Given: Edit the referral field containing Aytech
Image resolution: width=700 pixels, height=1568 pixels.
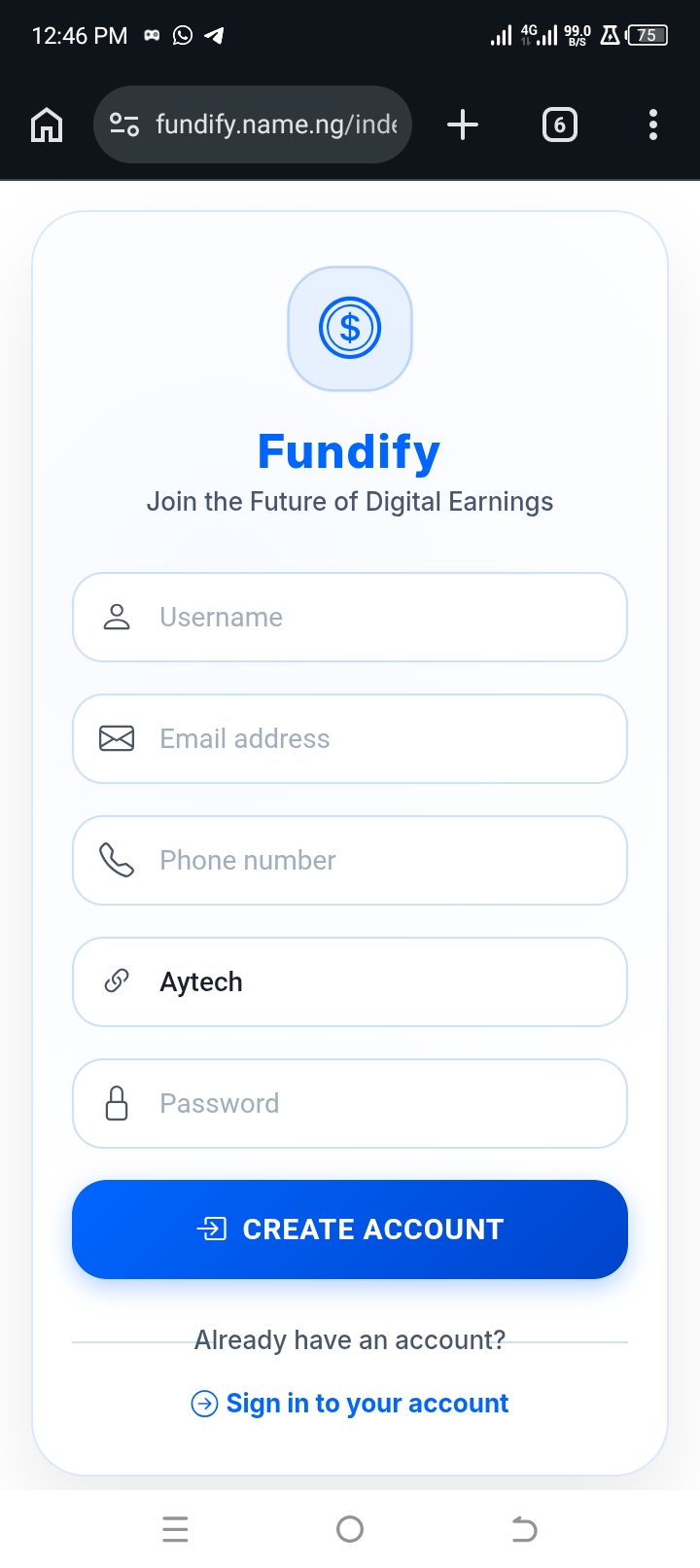Looking at the screenshot, I should [x=350, y=982].
